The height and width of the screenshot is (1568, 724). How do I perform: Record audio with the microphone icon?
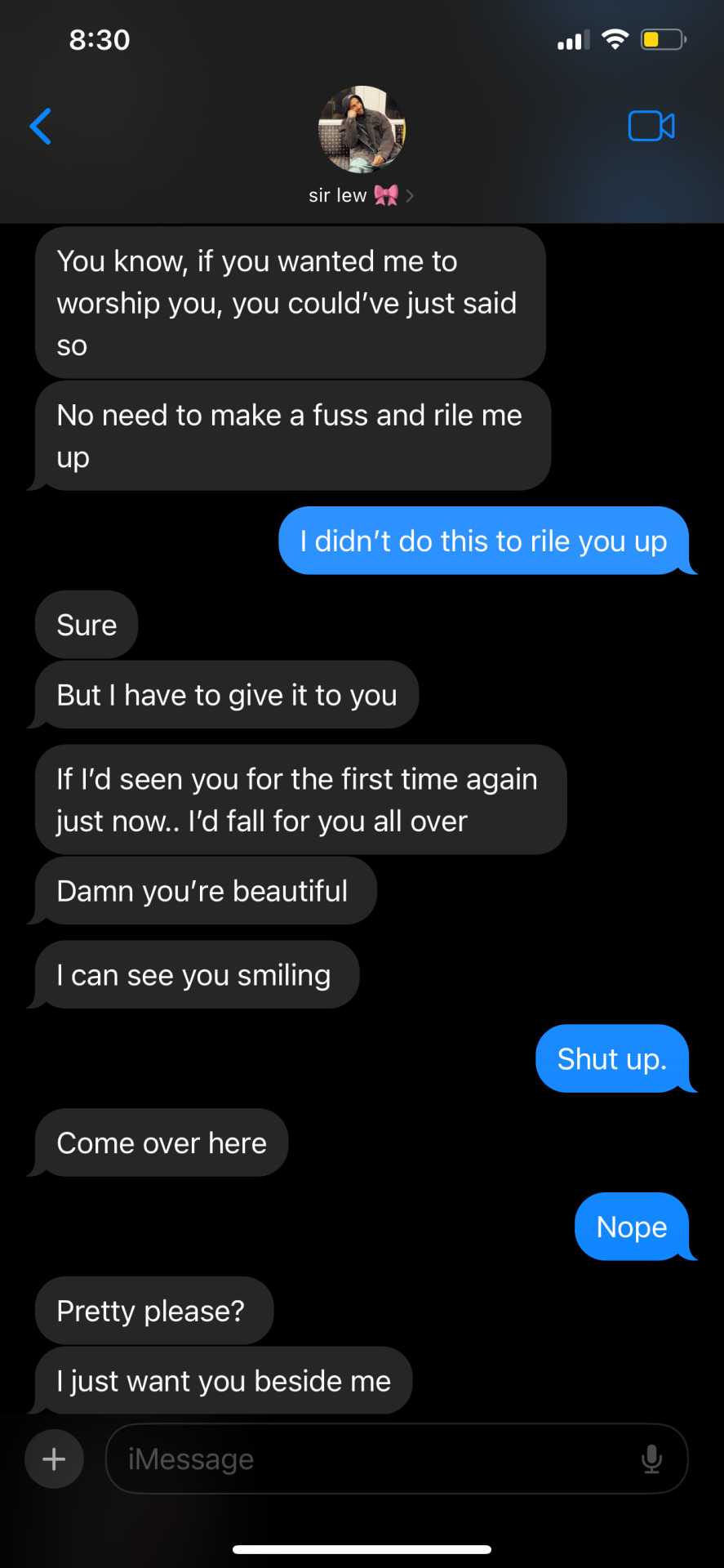(x=651, y=1459)
